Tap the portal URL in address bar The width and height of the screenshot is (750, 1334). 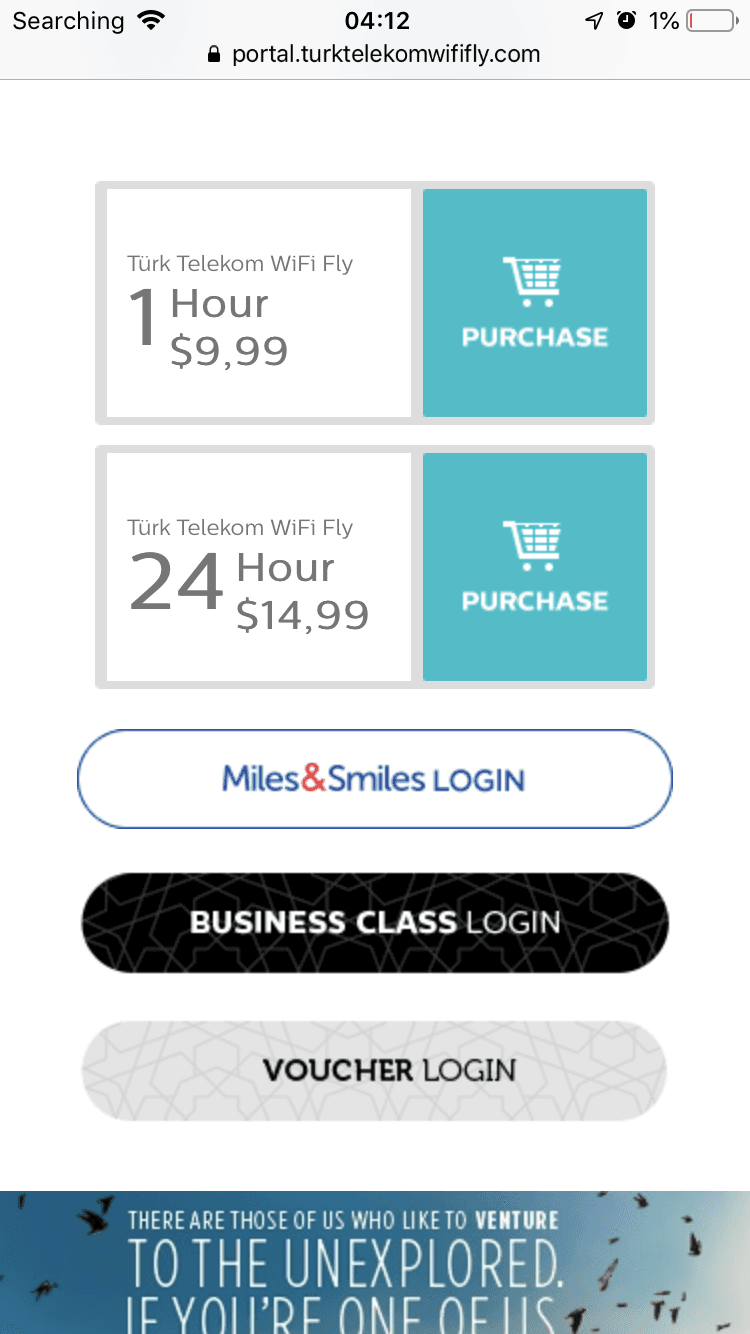click(385, 54)
